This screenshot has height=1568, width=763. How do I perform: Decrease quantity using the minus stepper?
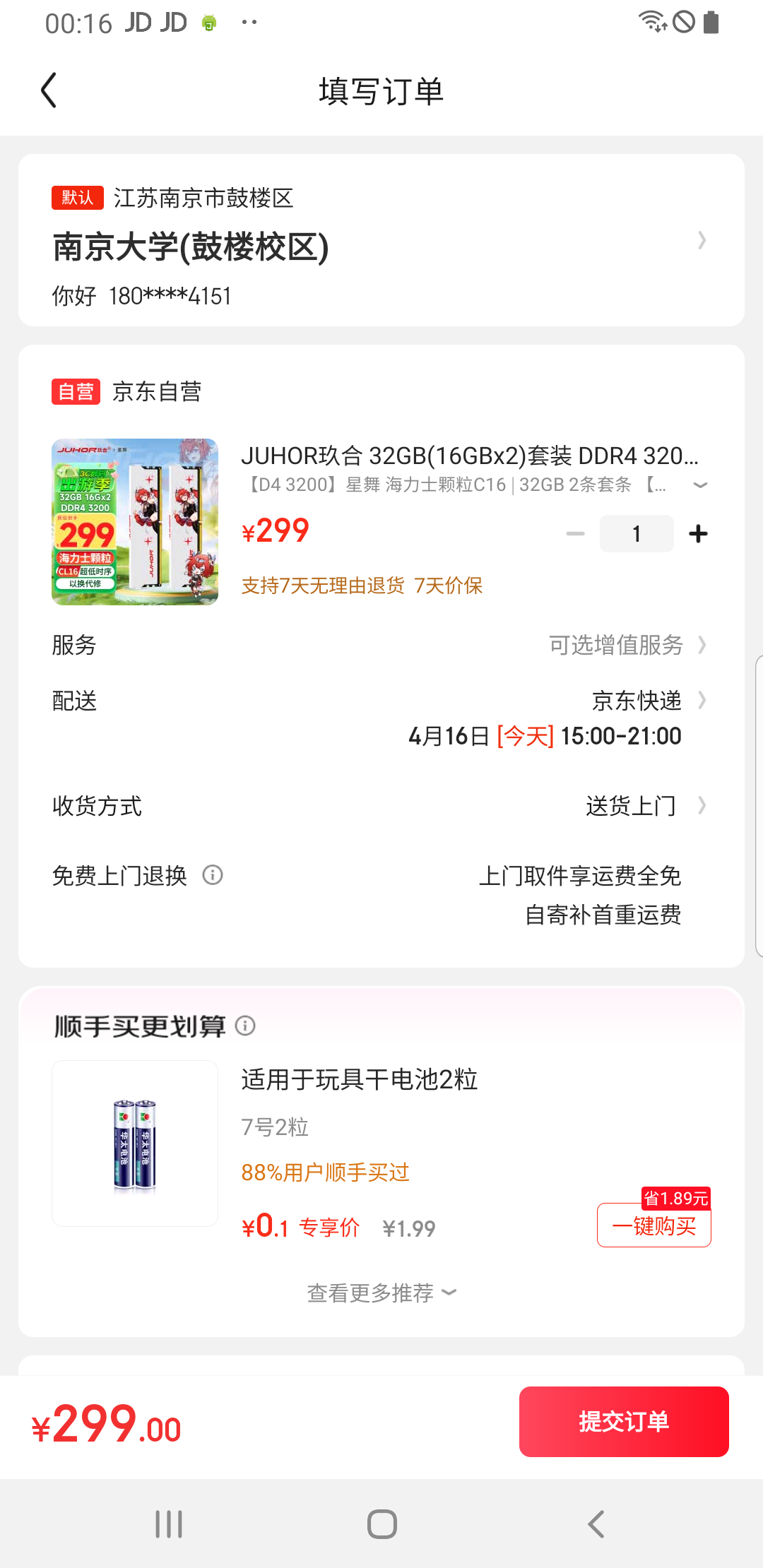click(574, 533)
